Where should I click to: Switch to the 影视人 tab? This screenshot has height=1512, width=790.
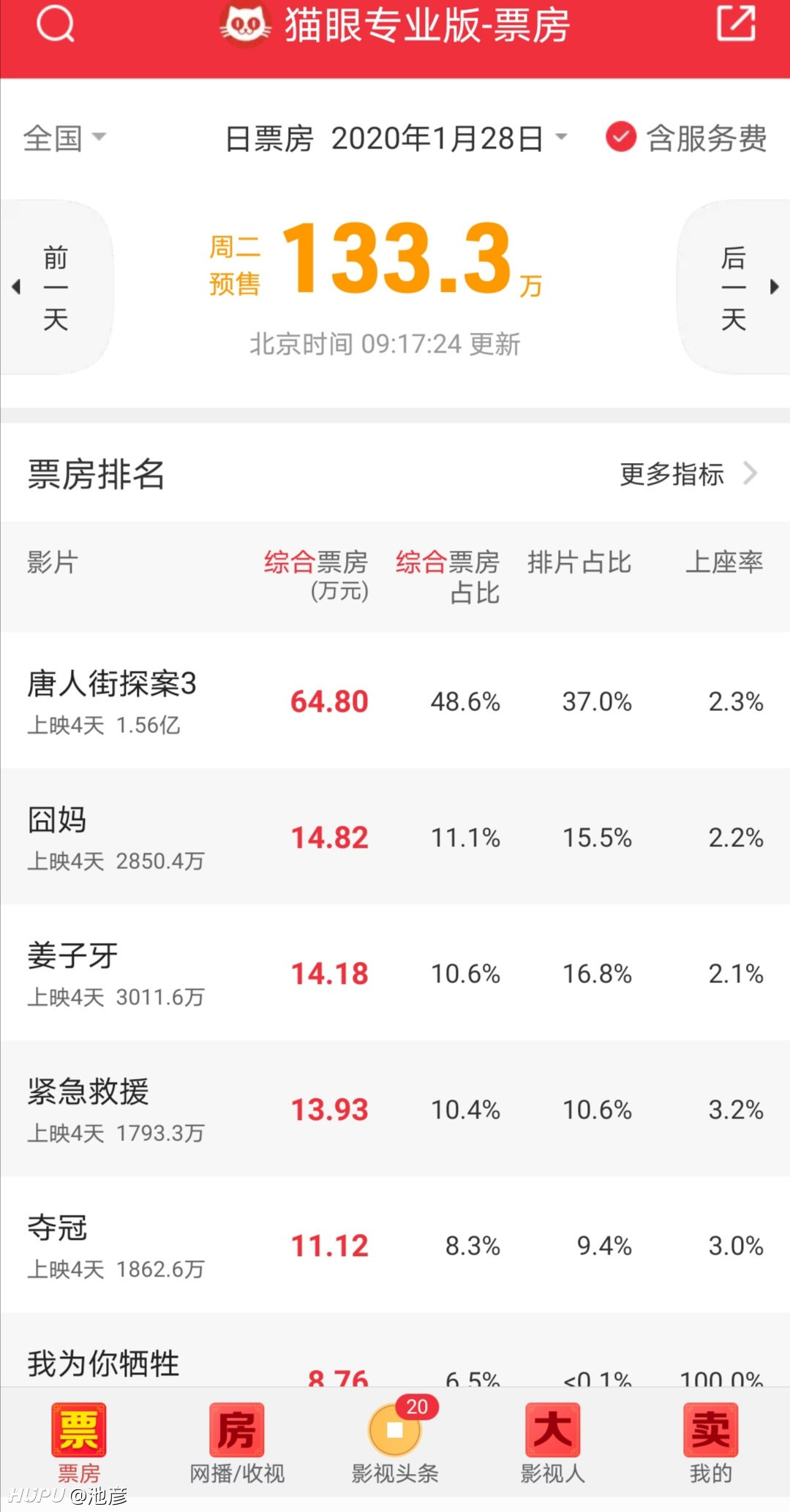click(553, 1443)
